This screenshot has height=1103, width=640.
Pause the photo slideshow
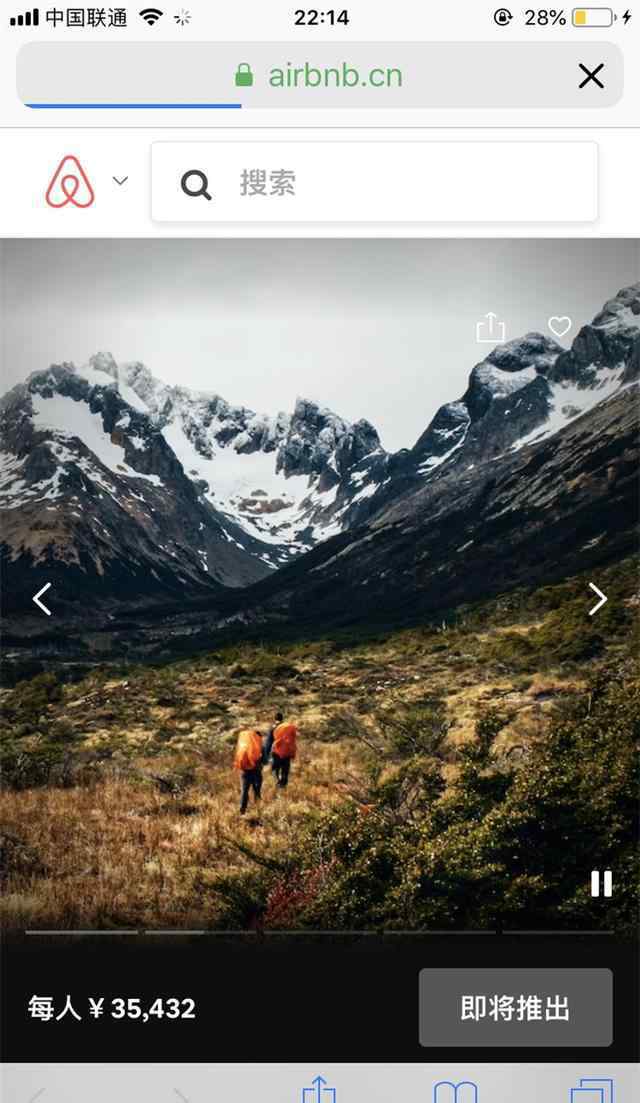pos(601,884)
